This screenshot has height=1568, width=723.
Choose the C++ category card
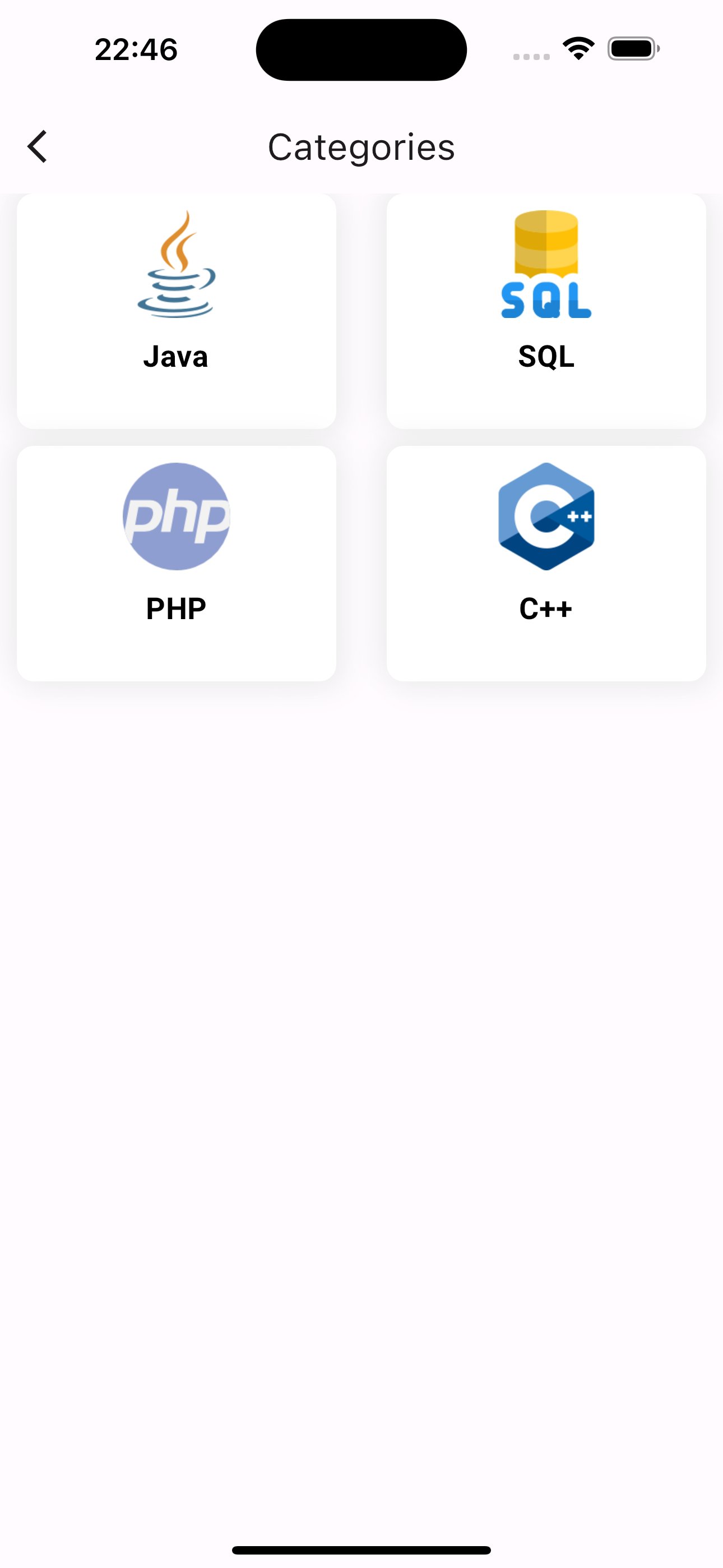(x=546, y=563)
